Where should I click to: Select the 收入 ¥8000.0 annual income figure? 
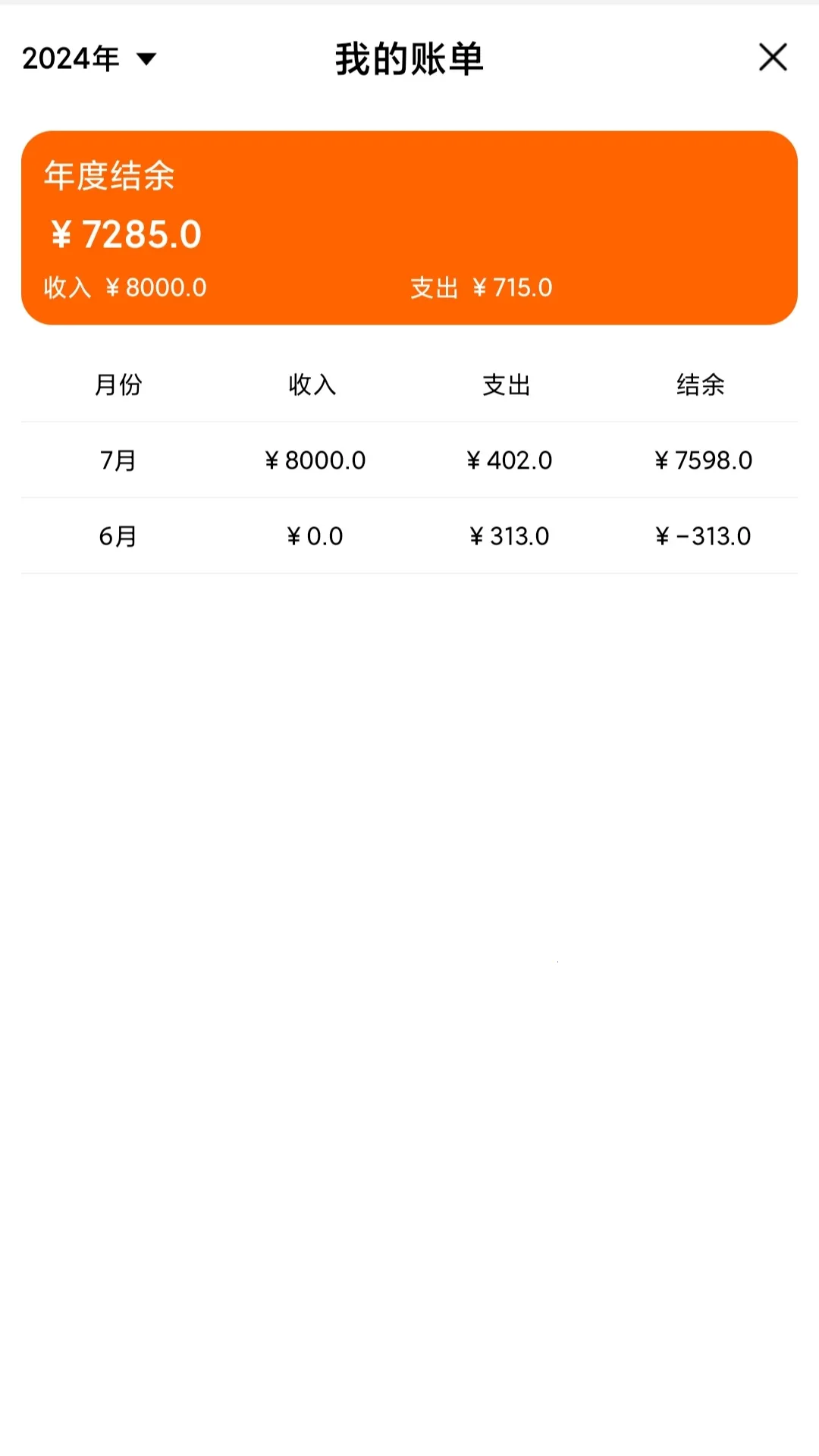124,288
